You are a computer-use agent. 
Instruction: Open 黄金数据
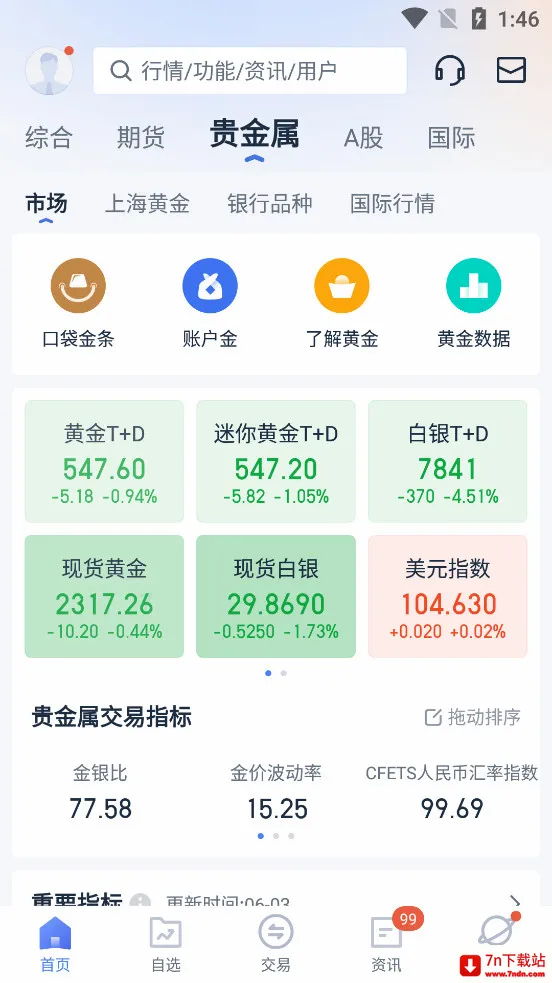(x=474, y=304)
